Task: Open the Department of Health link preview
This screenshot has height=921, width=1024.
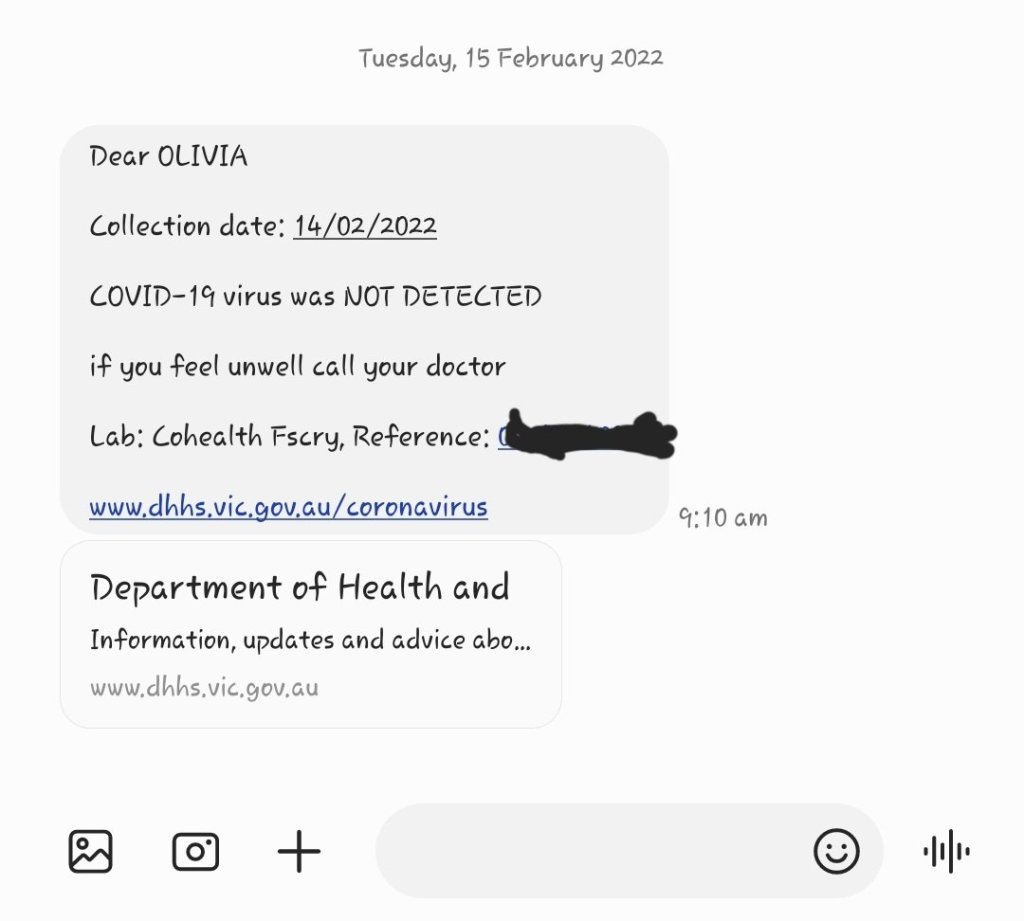Action: tap(310, 634)
